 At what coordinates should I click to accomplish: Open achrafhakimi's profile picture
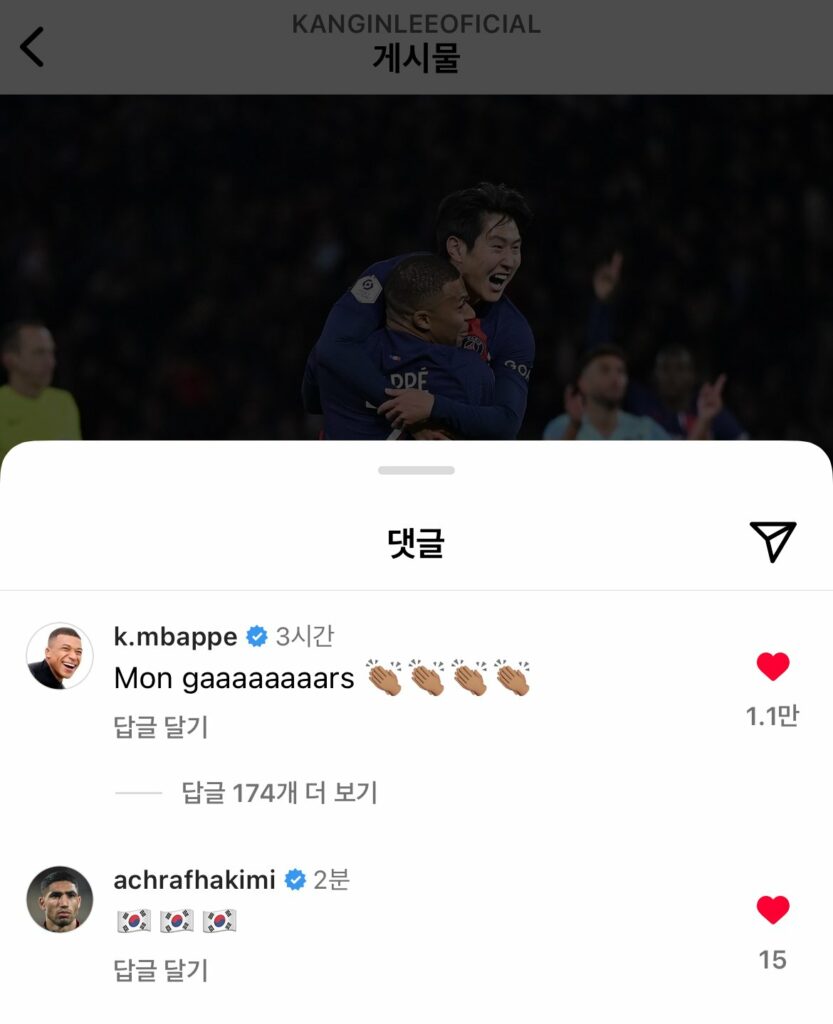(59, 899)
